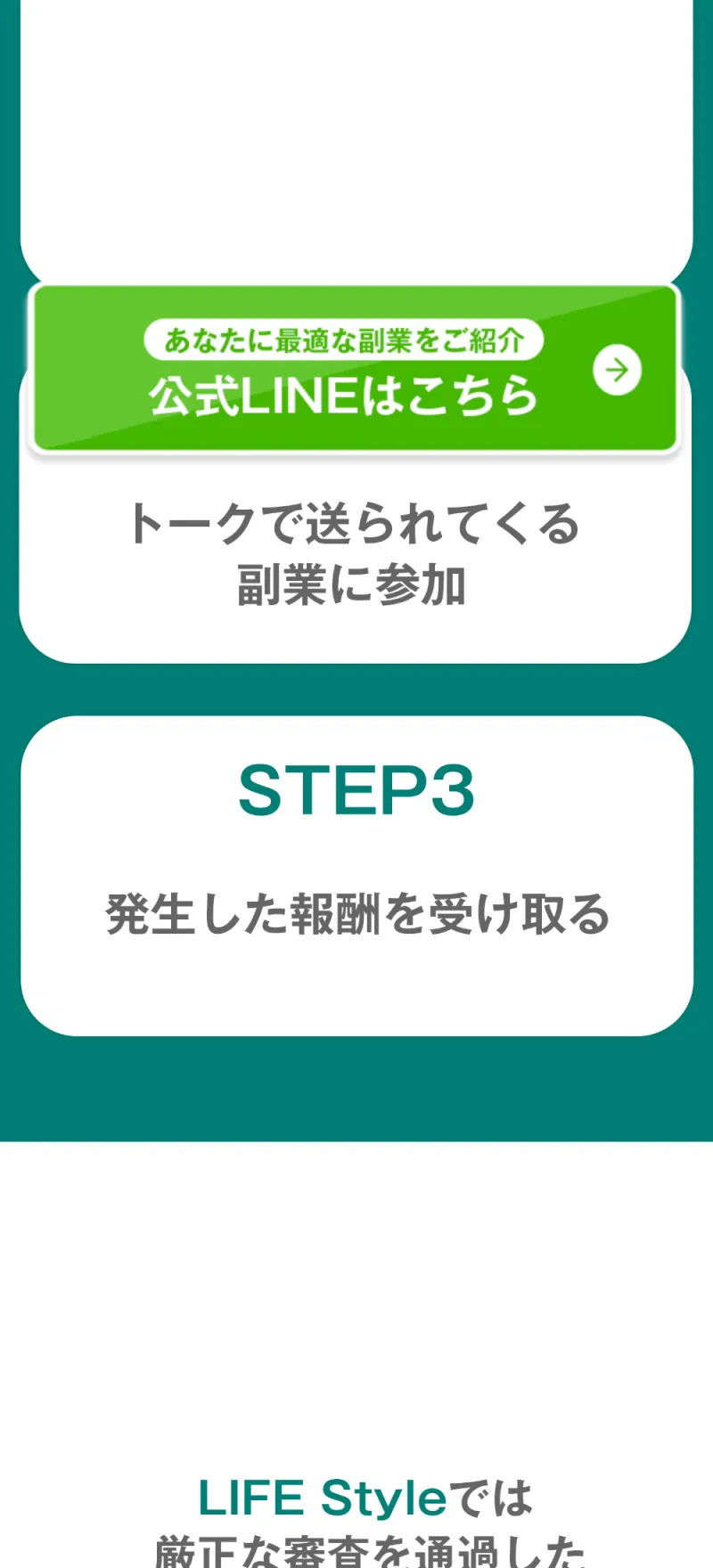Click the 厳正な審査を通過した text line
The height and width of the screenshot is (1568, 713).
click(x=356, y=1552)
